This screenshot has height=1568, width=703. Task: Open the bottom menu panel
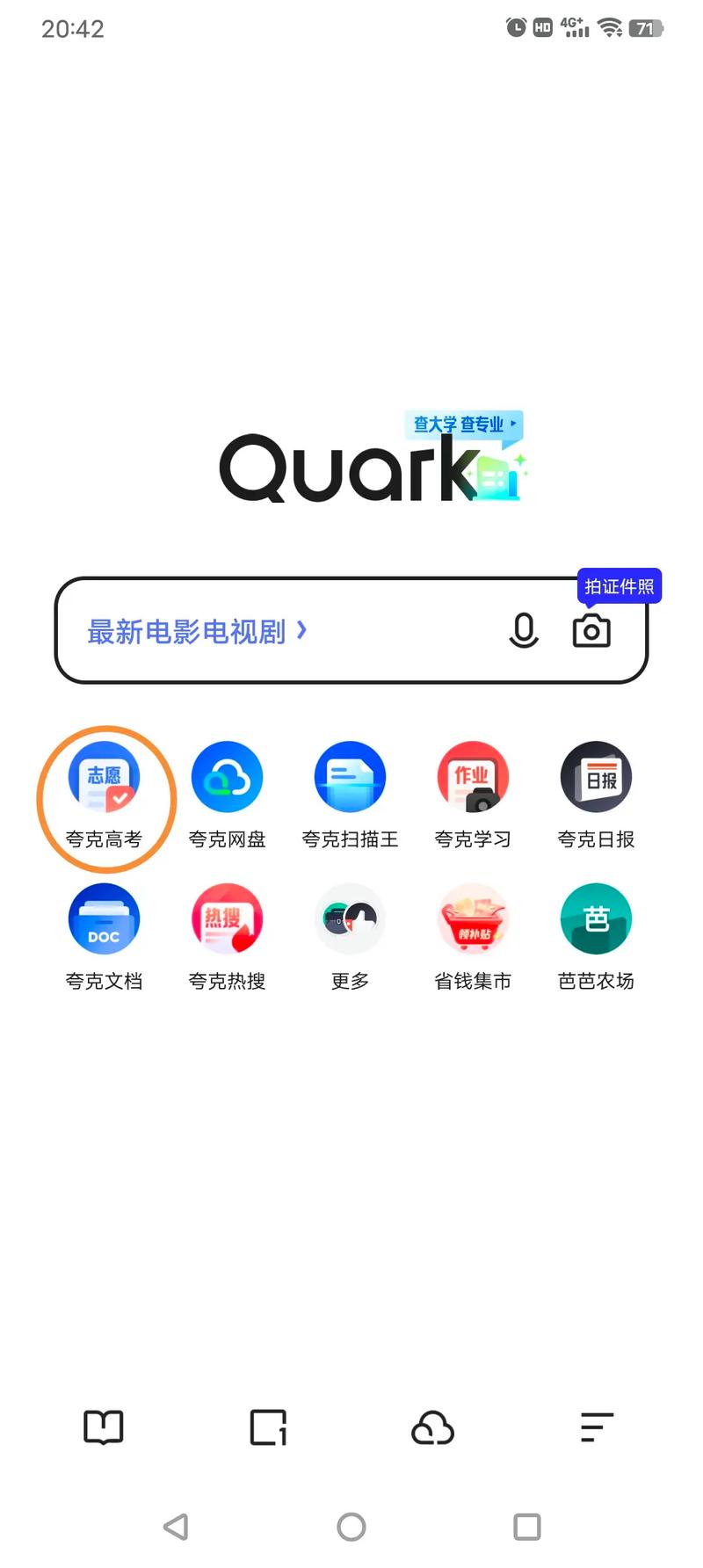coord(596,1427)
